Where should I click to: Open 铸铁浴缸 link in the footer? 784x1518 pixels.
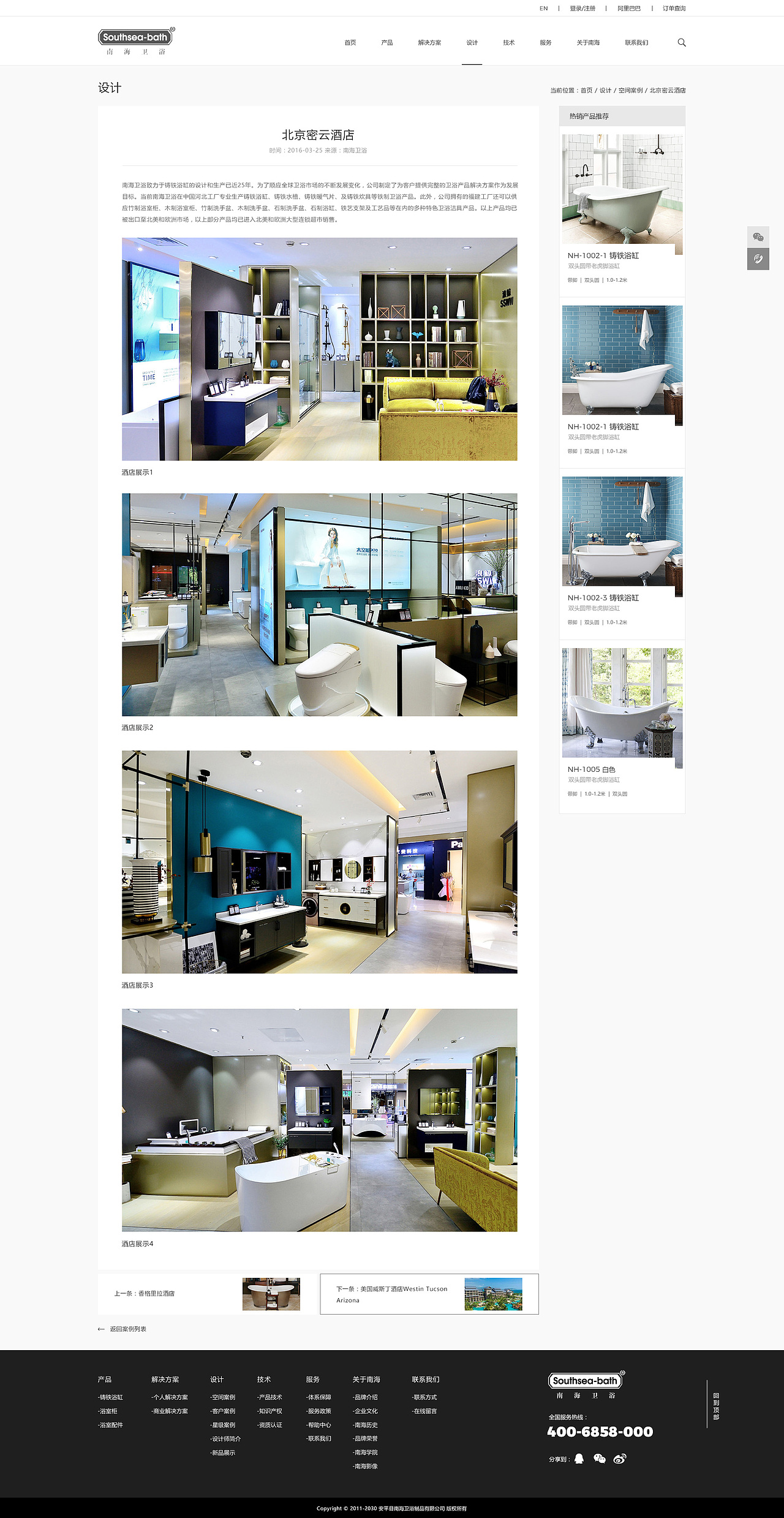(110, 1397)
